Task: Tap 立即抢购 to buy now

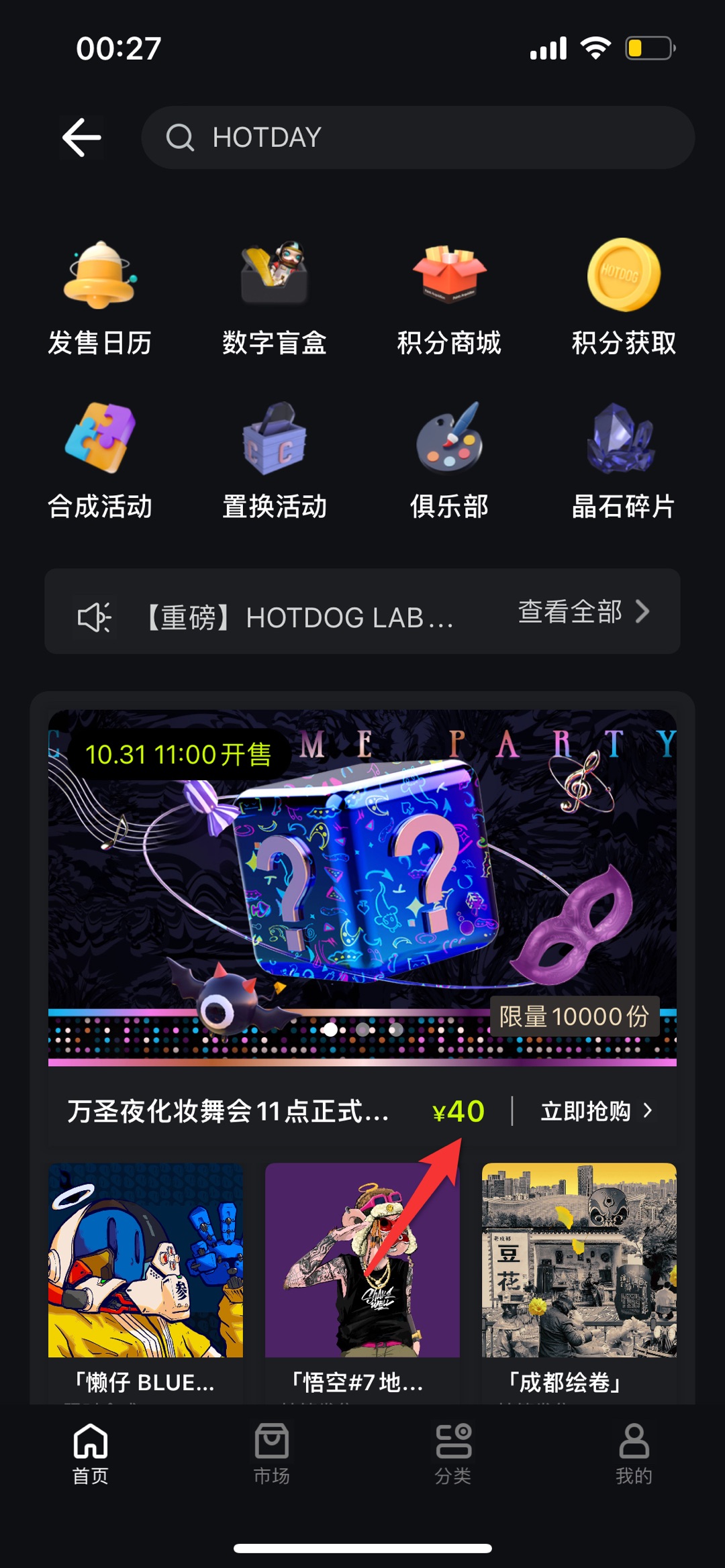Action: pyautogui.click(x=596, y=1111)
